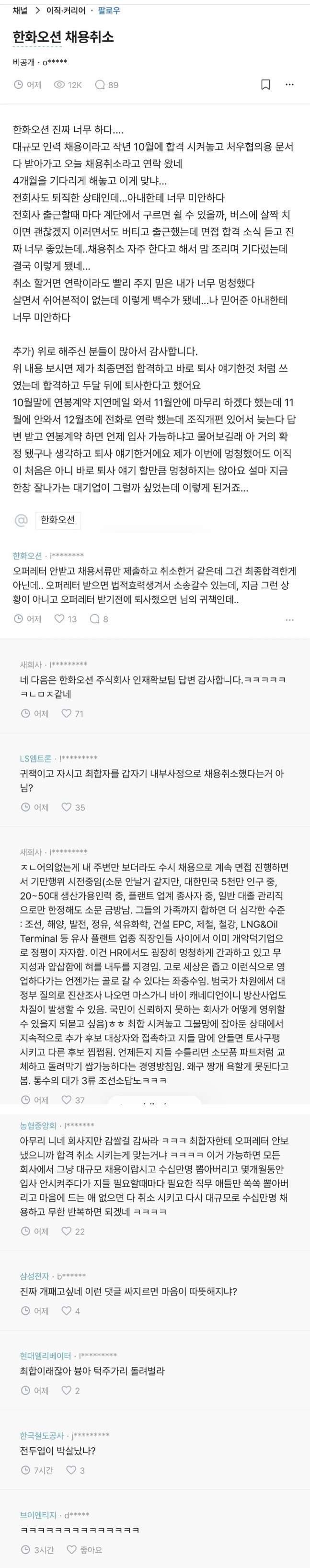
Task: Like the LS엠트론 comment
Action: pyautogui.click(x=72, y=807)
